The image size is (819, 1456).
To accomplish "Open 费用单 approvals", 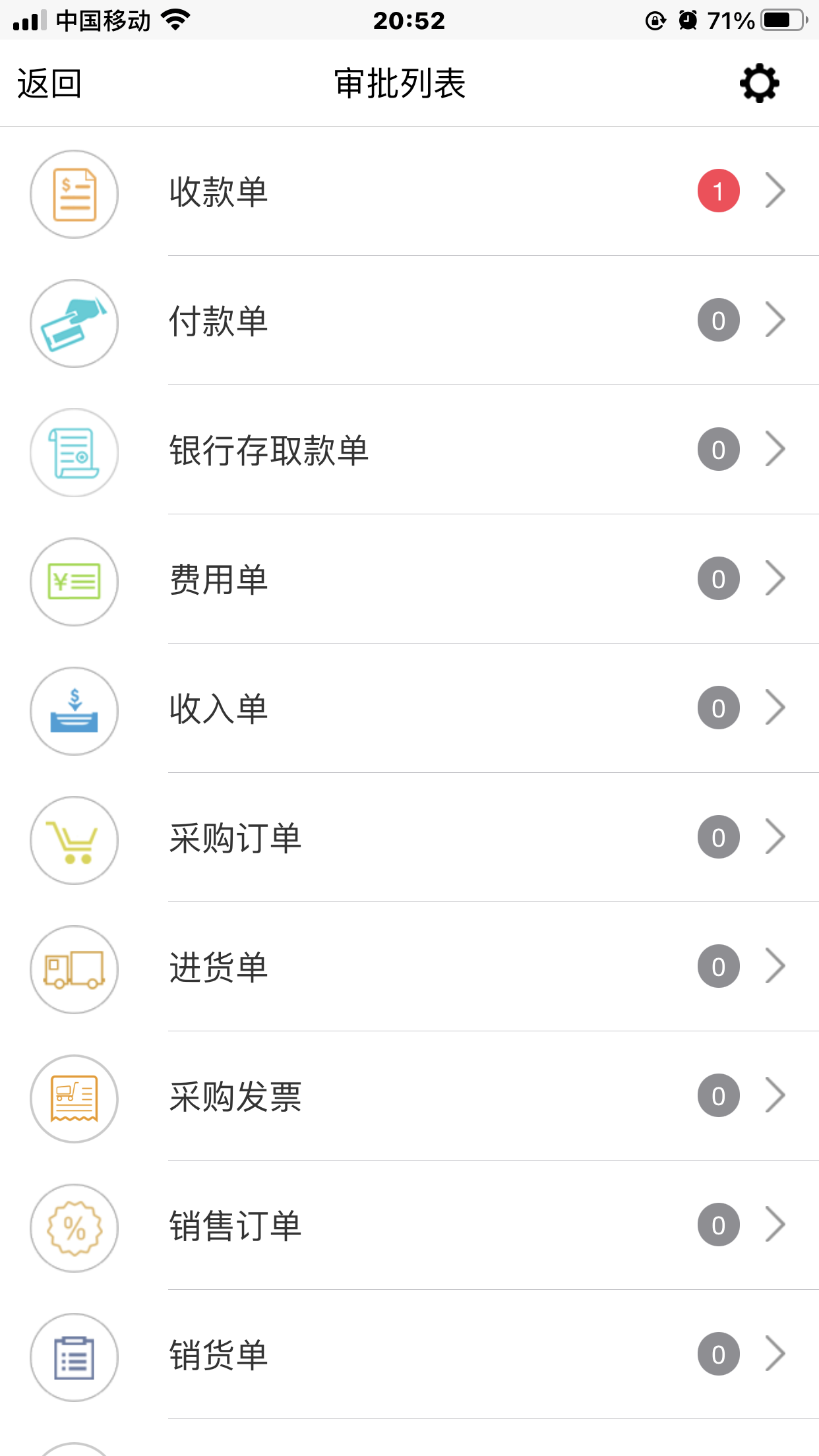I will tap(409, 579).
